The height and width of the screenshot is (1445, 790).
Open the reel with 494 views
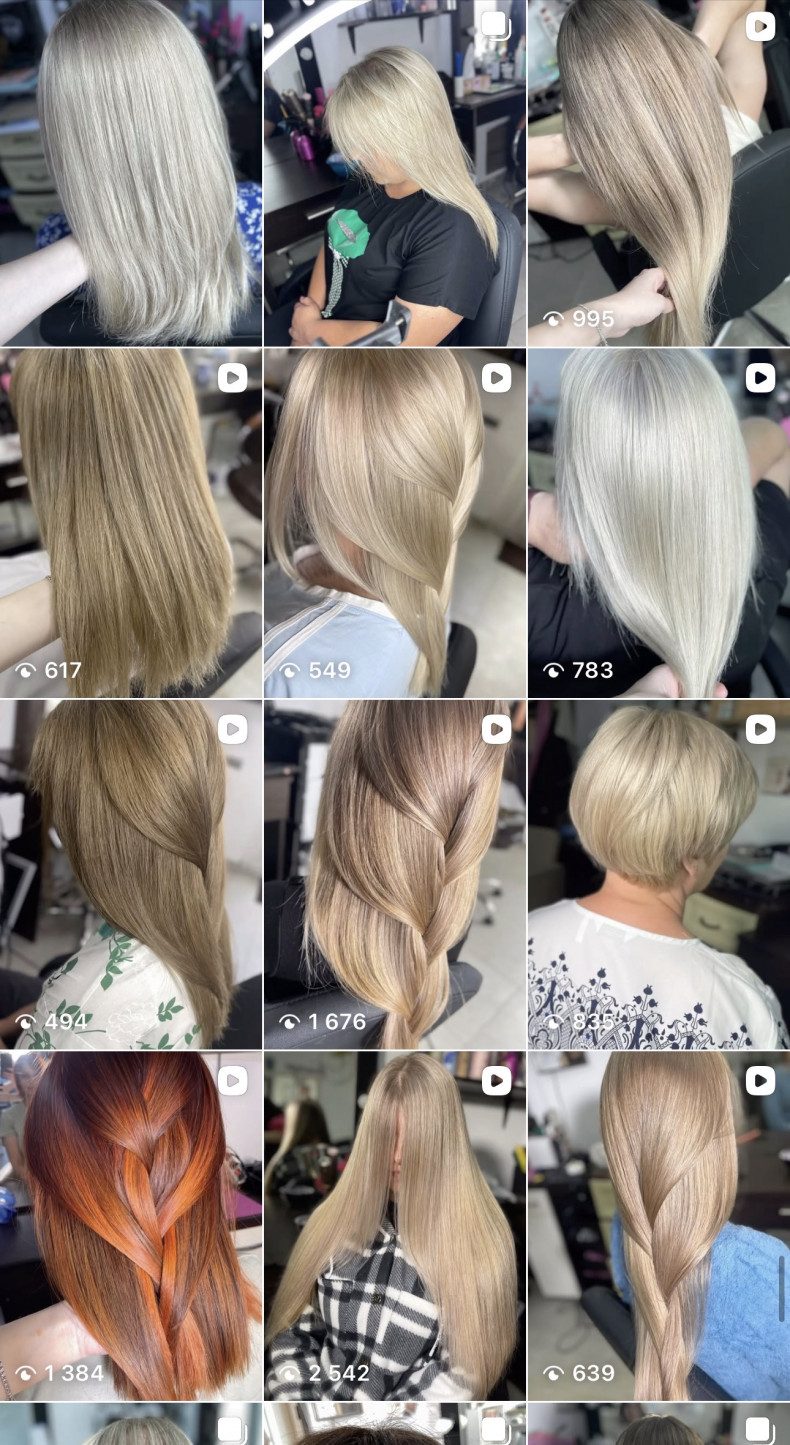coord(130,874)
